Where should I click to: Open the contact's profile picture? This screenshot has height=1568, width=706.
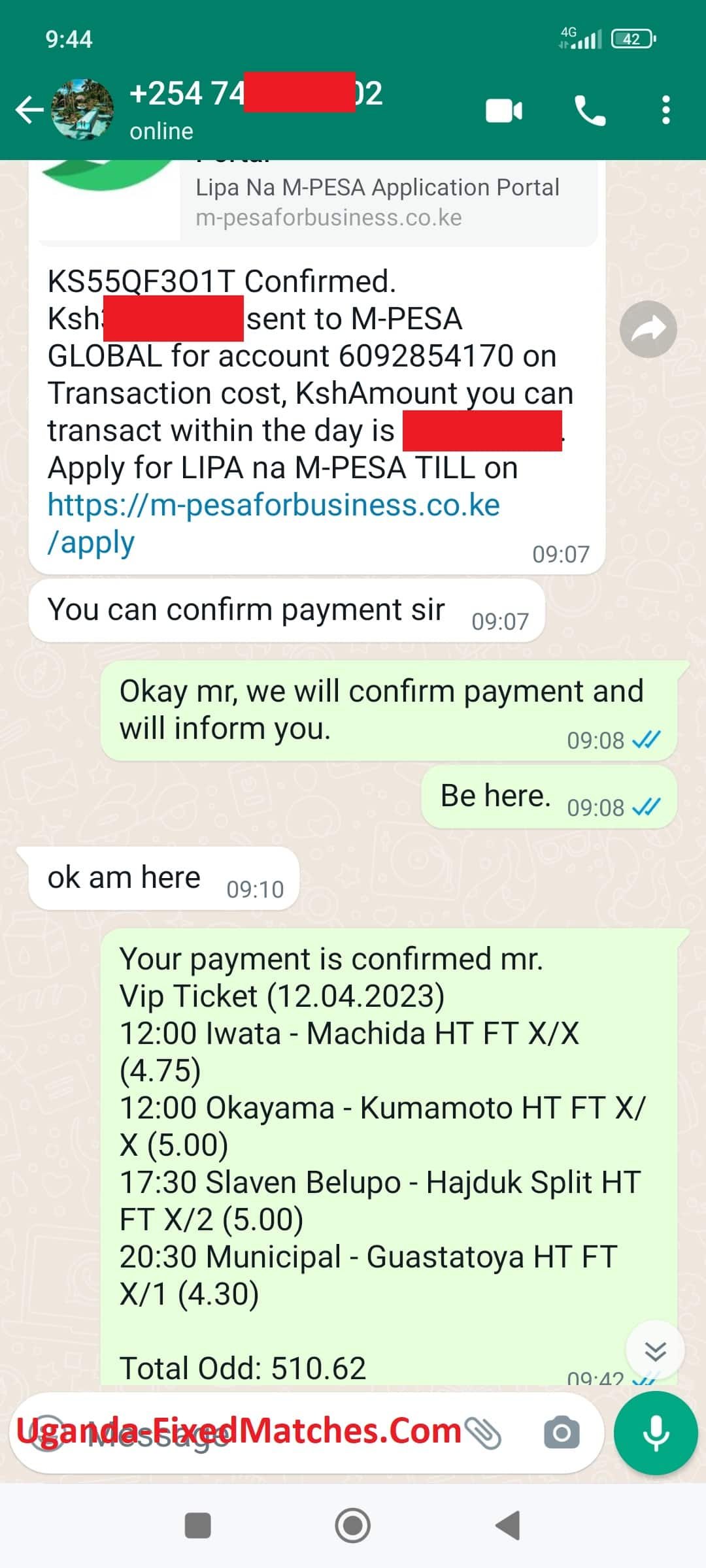pyautogui.click(x=82, y=110)
